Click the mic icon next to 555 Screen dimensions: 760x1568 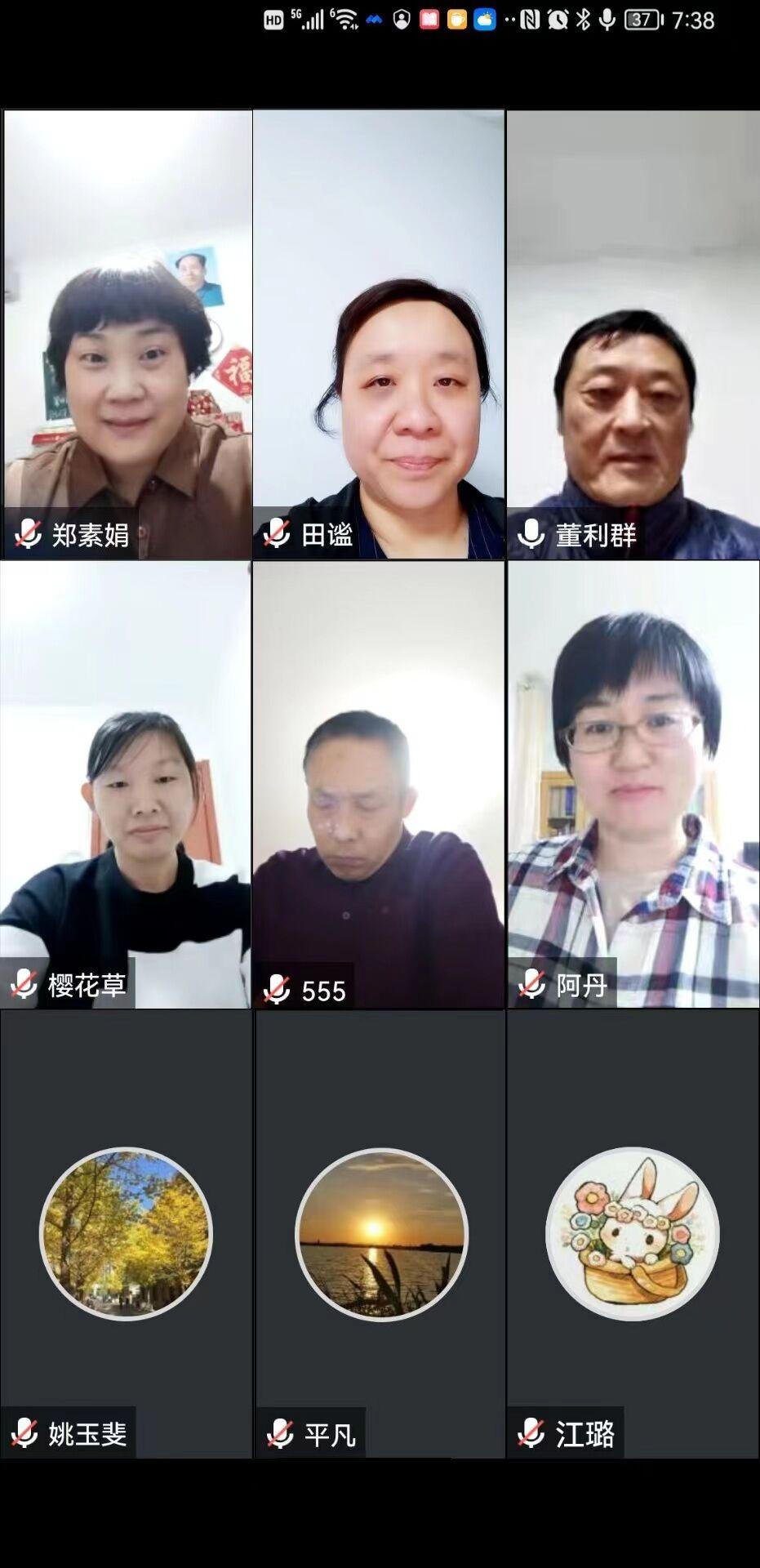tap(278, 990)
